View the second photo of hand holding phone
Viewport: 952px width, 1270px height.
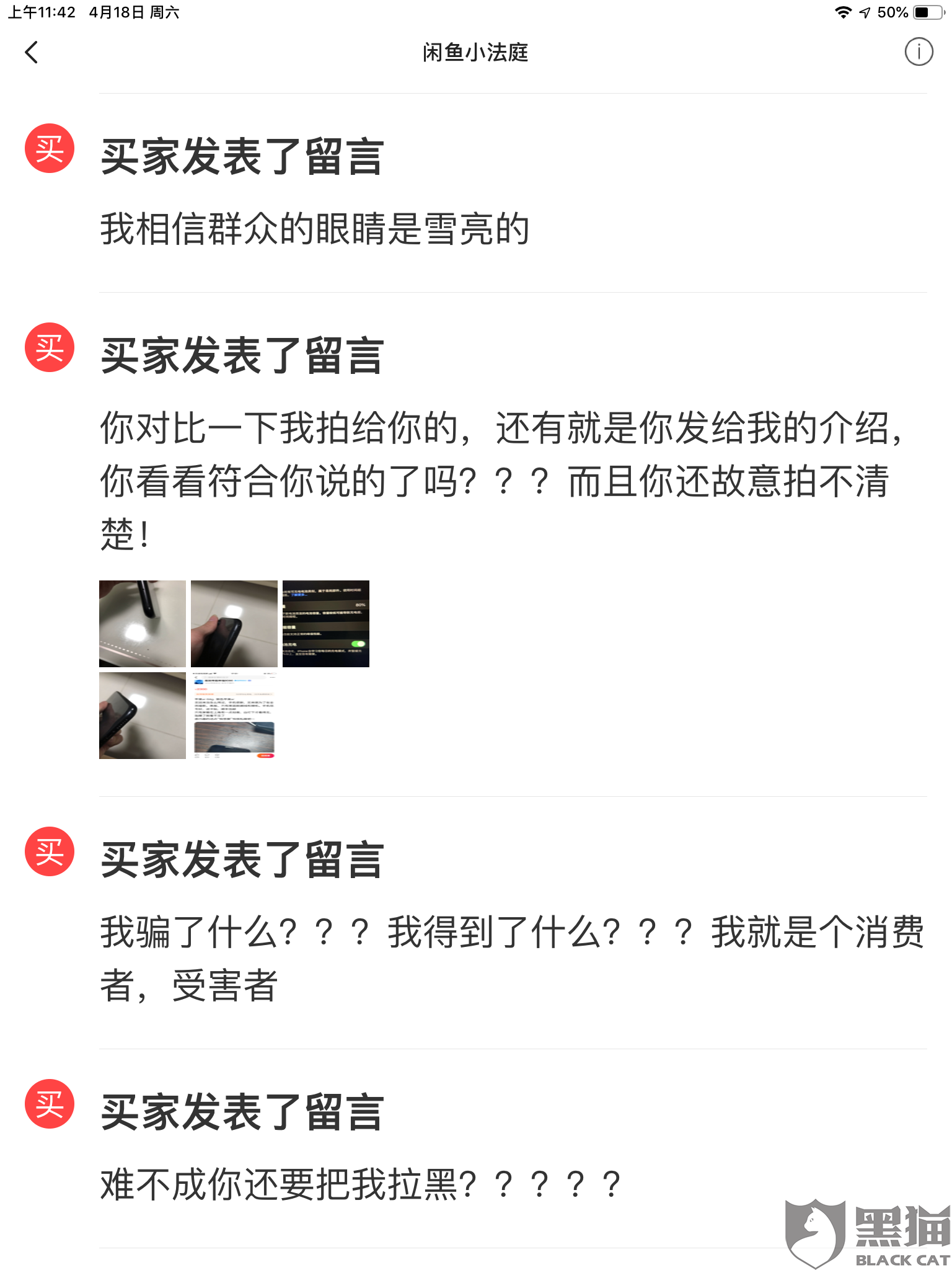[x=234, y=624]
